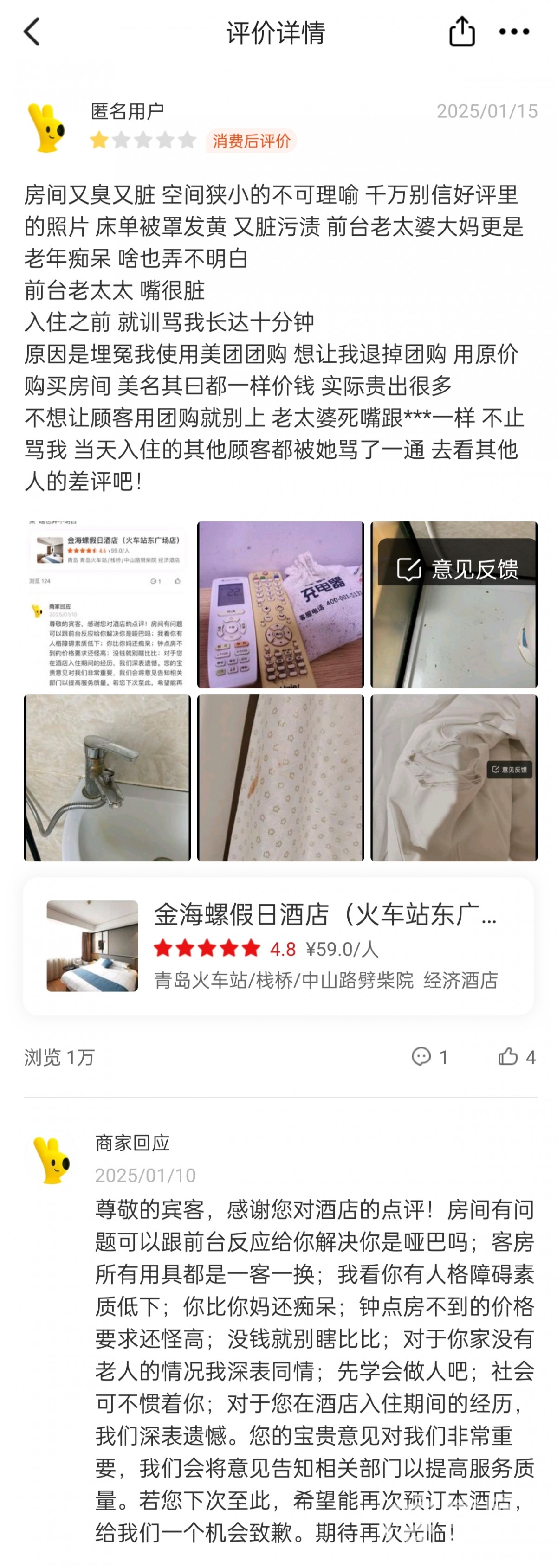Viewport: 557px width, 1568px height.
Task: Open the three-dot overflow menu
Action: tap(514, 32)
